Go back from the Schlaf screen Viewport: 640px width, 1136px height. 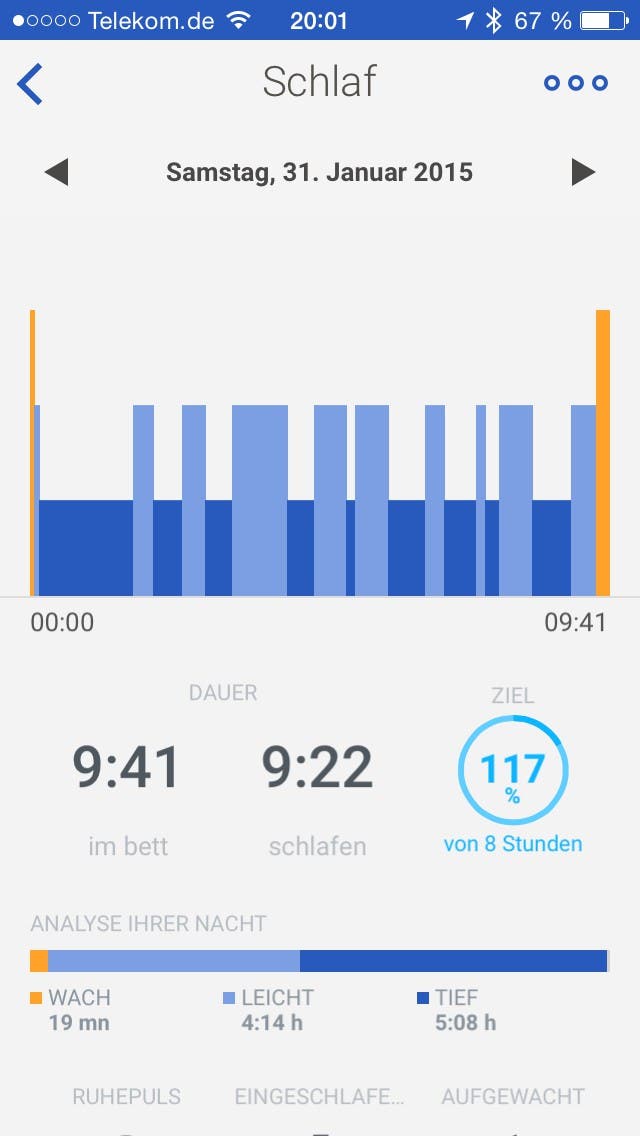[x=30, y=84]
